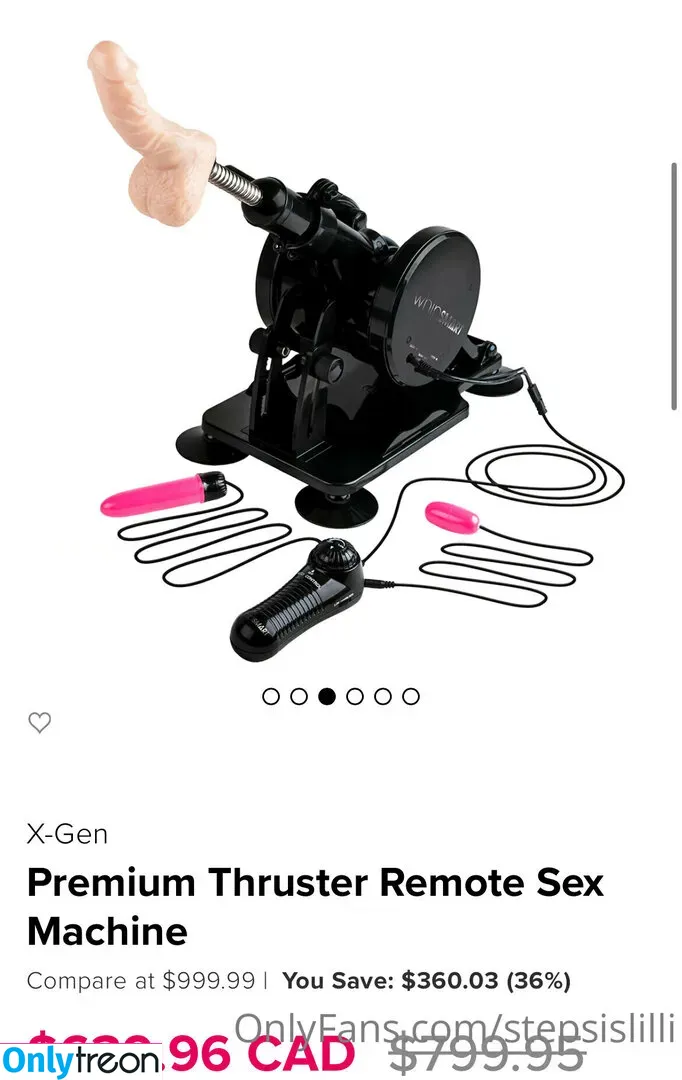Add product to wishlist with heart icon
The height and width of the screenshot is (1080, 682).
(39, 722)
